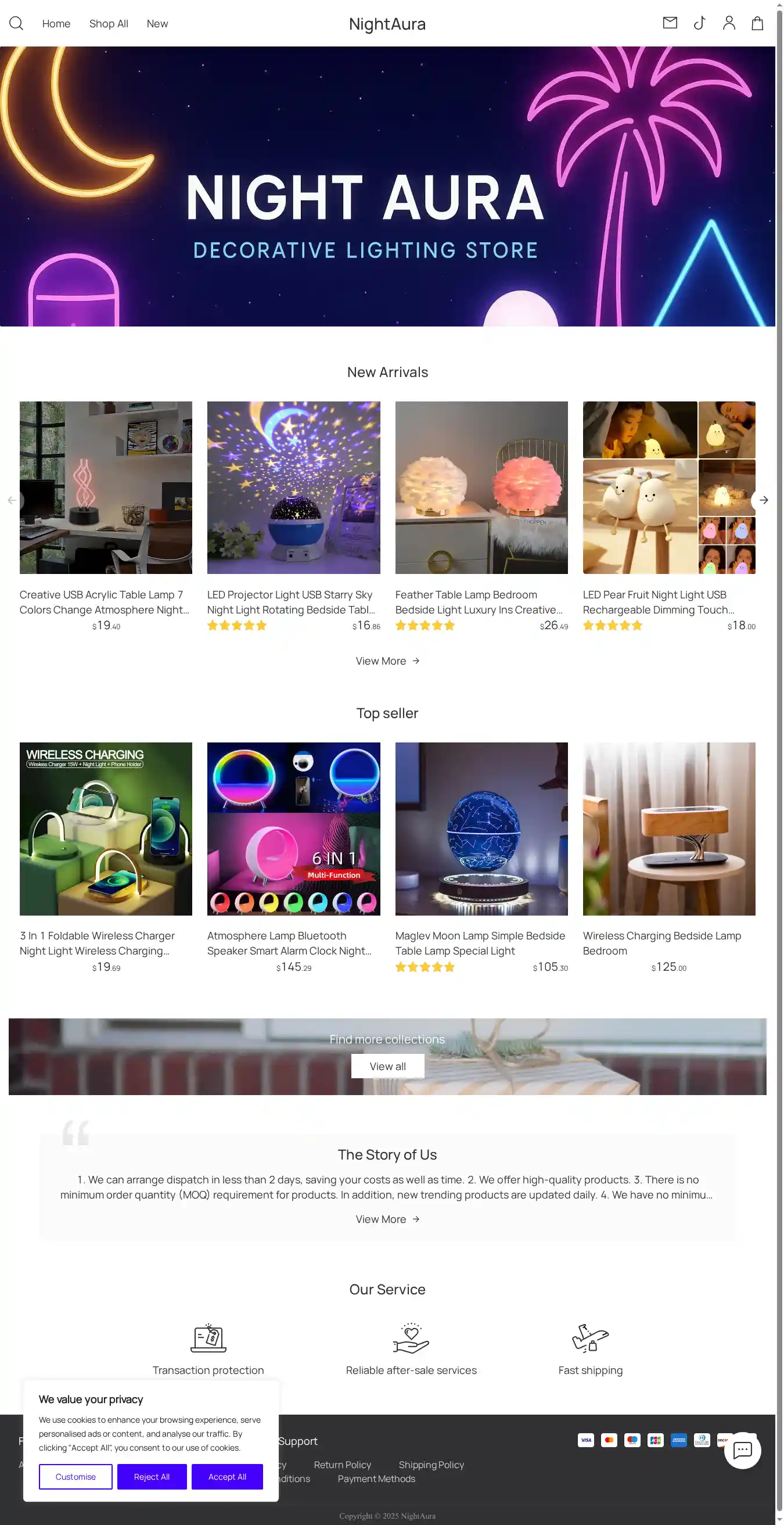The height and width of the screenshot is (1525, 784).
Task: Open Creative USB Acrylic Table Lamp product
Action: tap(105, 488)
